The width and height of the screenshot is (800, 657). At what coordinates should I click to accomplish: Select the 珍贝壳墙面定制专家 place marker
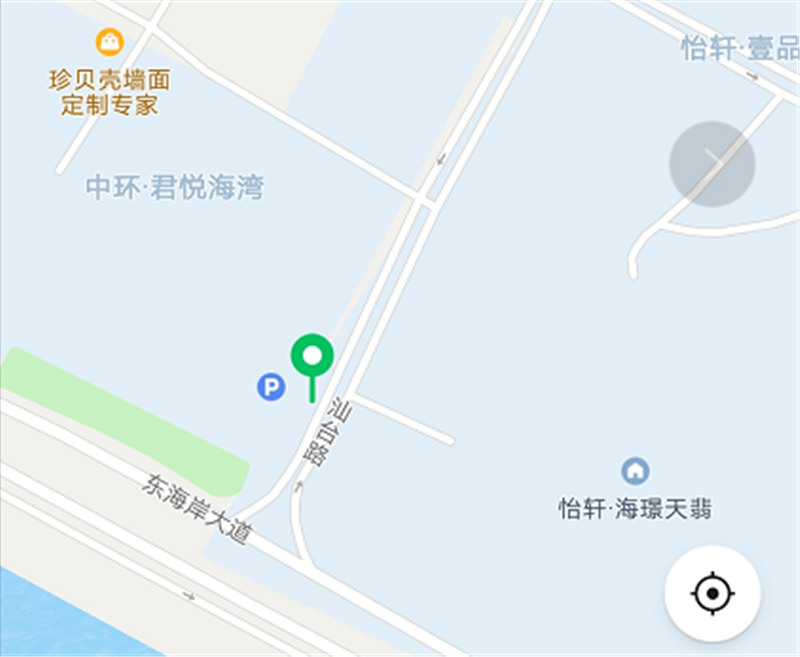pyautogui.click(x=109, y=42)
